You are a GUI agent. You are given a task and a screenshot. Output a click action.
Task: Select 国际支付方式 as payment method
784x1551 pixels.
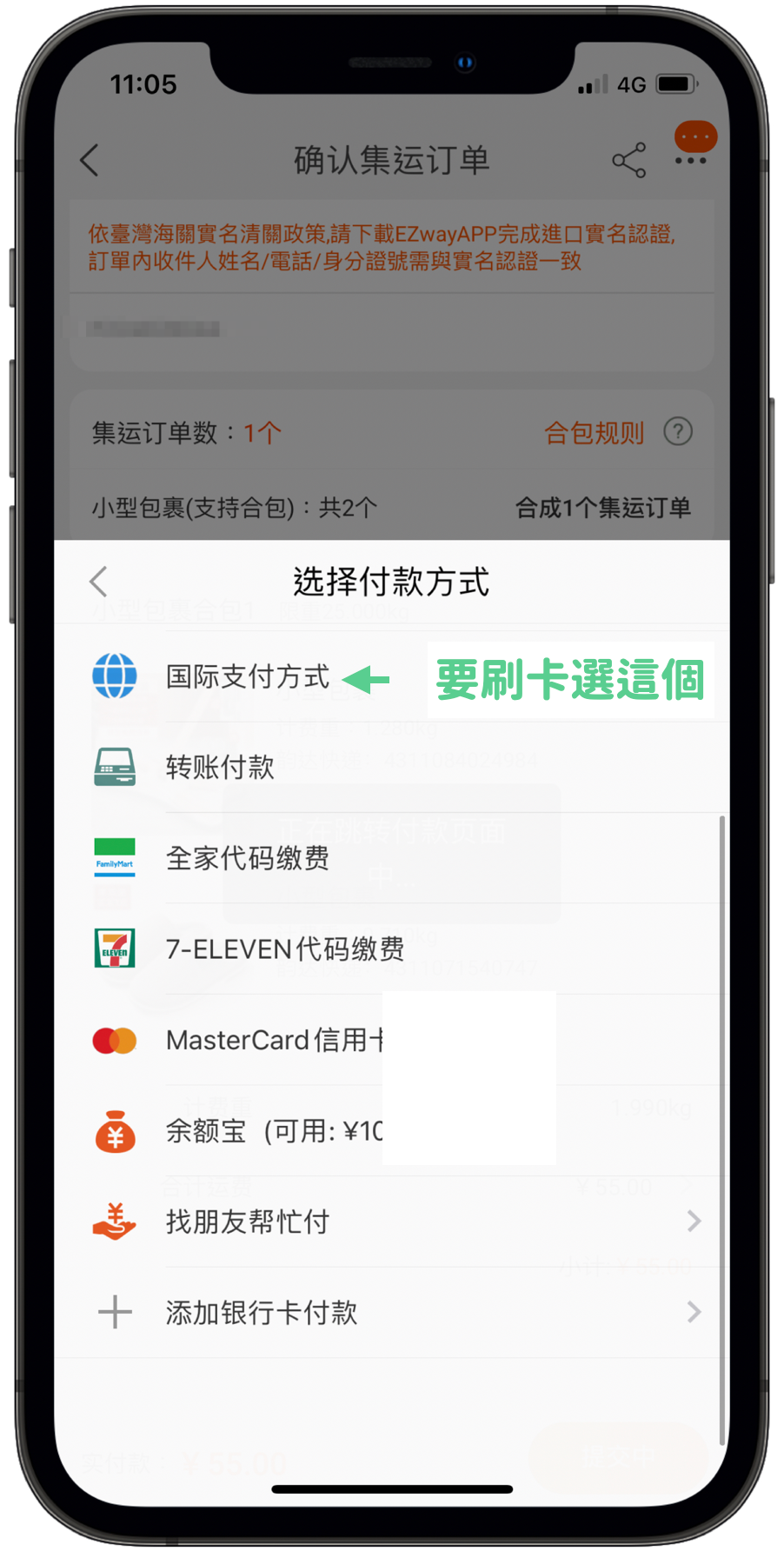click(248, 676)
